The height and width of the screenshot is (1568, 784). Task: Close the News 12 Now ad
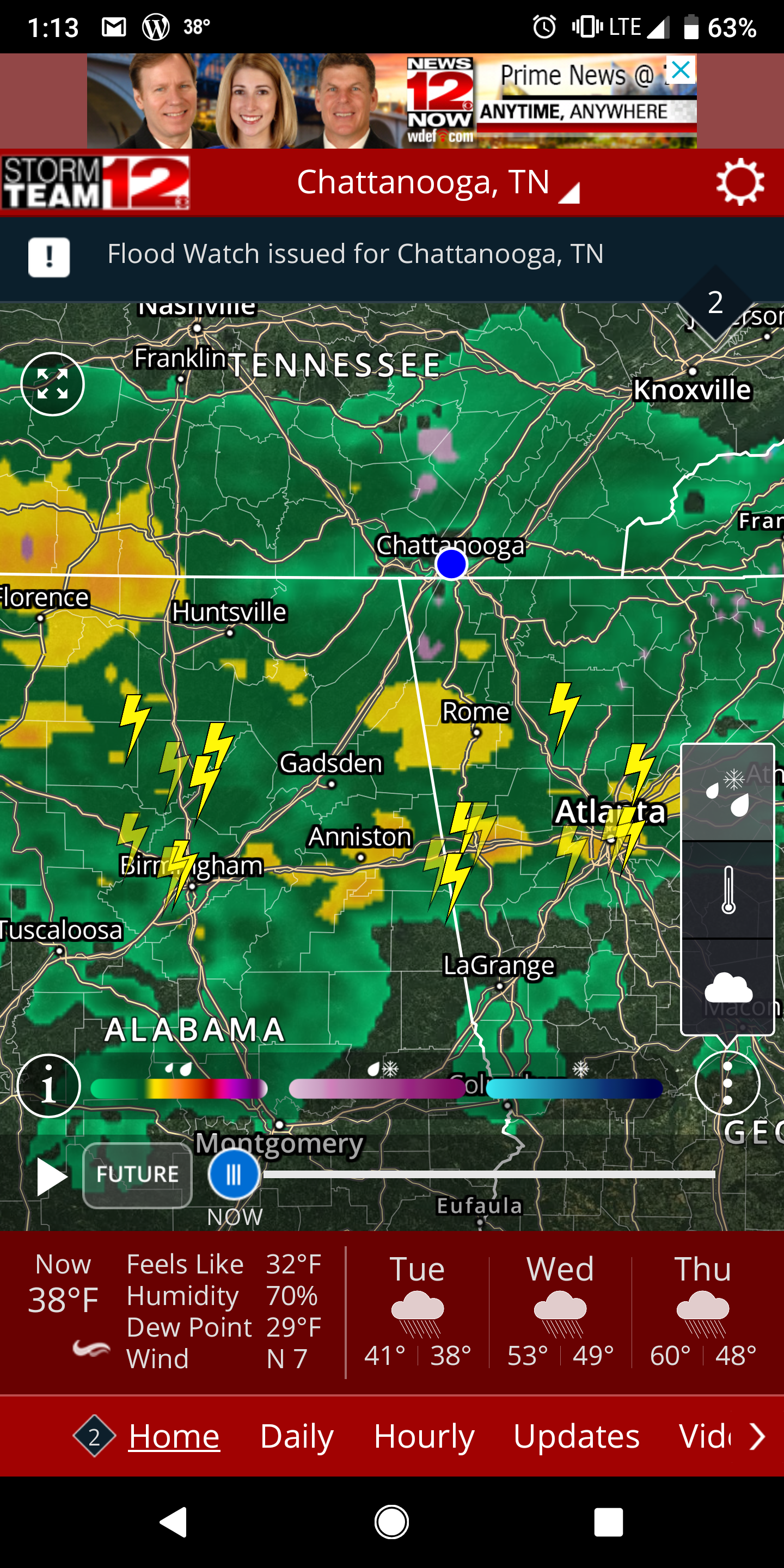click(x=681, y=70)
